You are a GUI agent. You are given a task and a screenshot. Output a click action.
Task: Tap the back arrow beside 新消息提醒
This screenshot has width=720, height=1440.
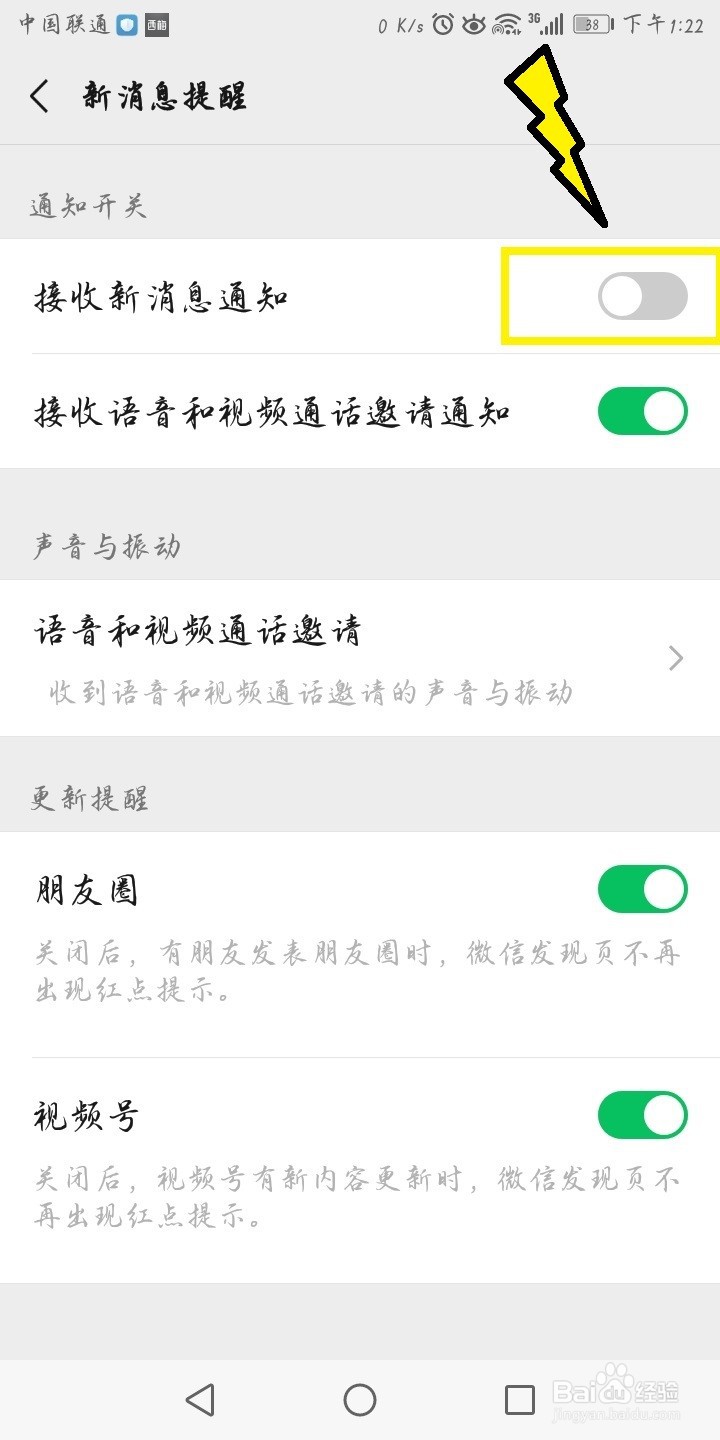pos(40,96)
